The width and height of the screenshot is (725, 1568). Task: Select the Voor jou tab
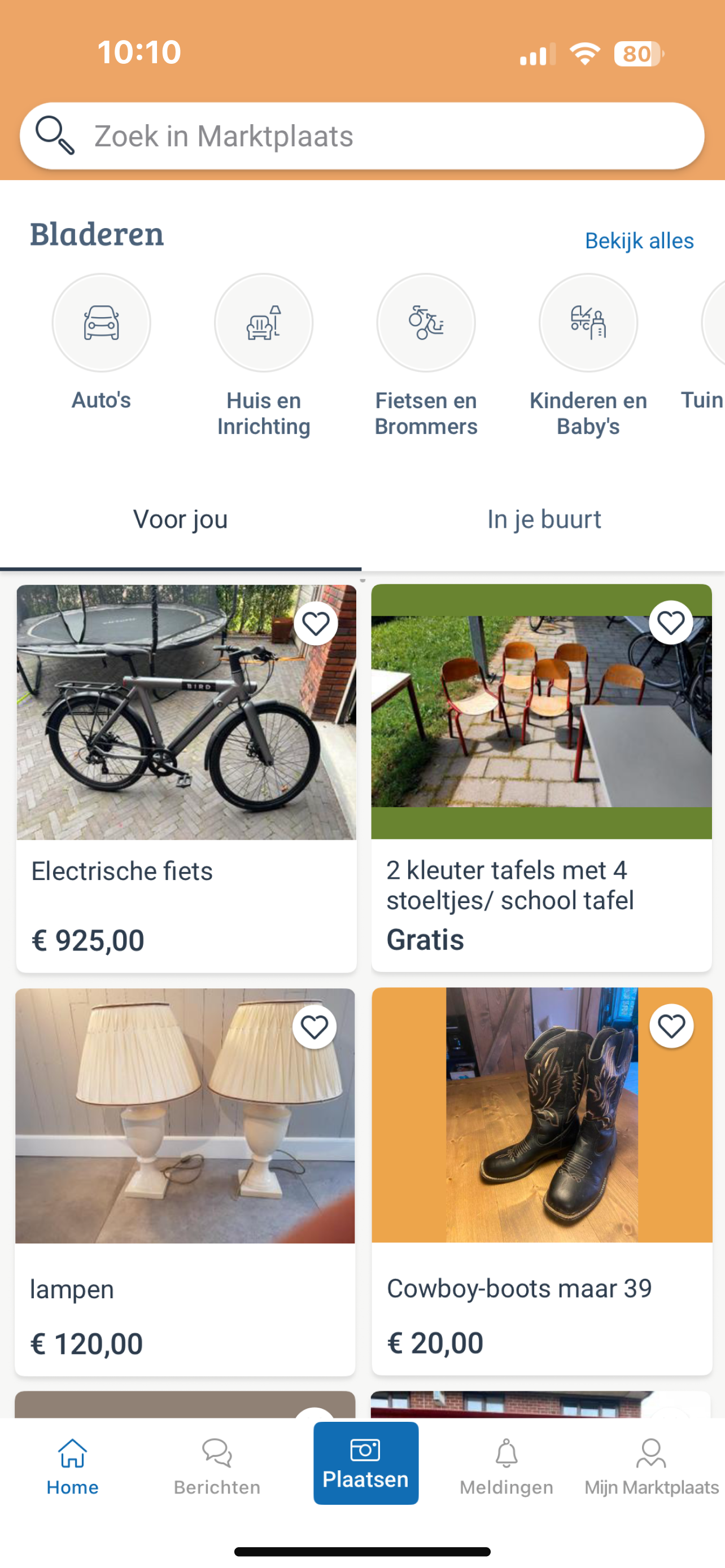click(x=180, y=519)
